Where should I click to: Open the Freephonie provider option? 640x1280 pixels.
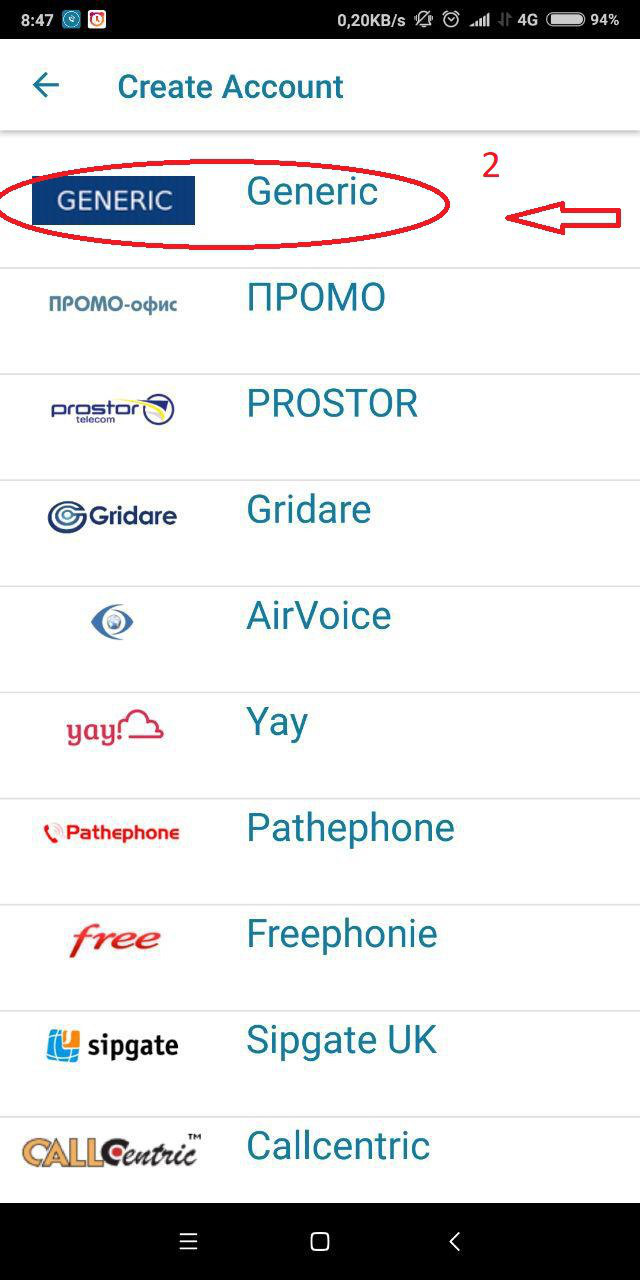tap(341, 934)
